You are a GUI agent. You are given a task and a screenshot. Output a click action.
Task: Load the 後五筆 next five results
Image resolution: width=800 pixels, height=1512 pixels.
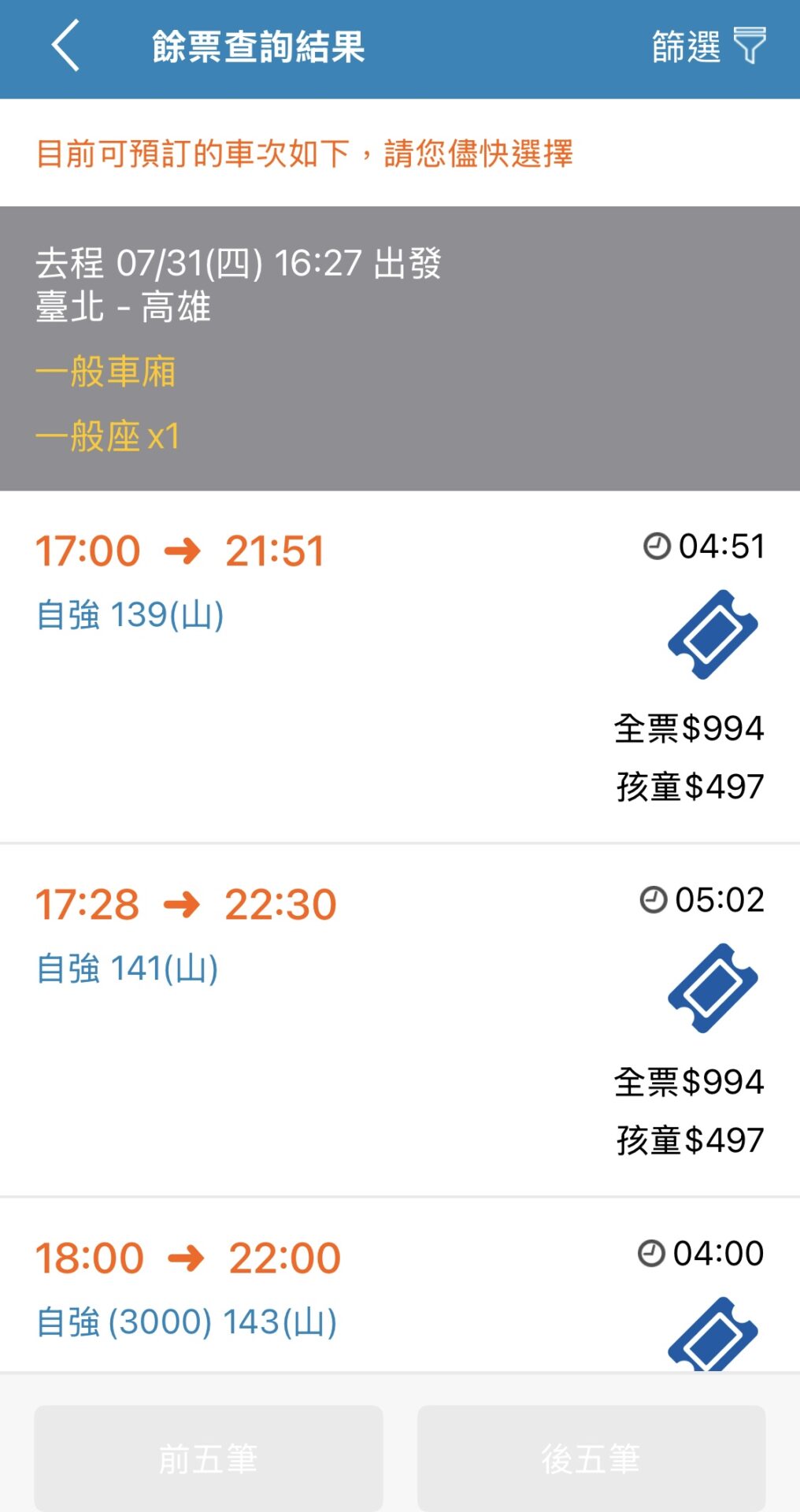point(591,1458)
